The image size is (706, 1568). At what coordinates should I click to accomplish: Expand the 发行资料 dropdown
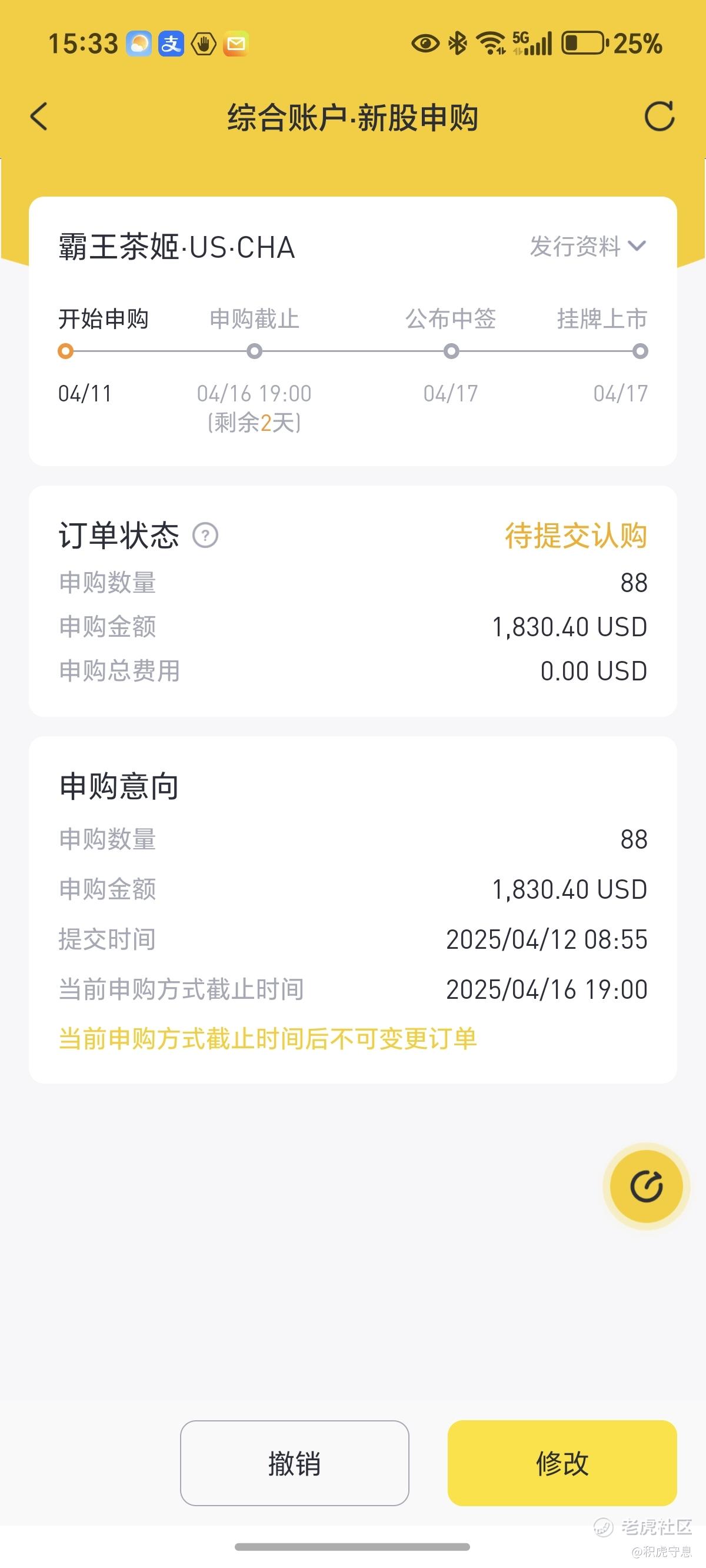[x=588, y=247]
